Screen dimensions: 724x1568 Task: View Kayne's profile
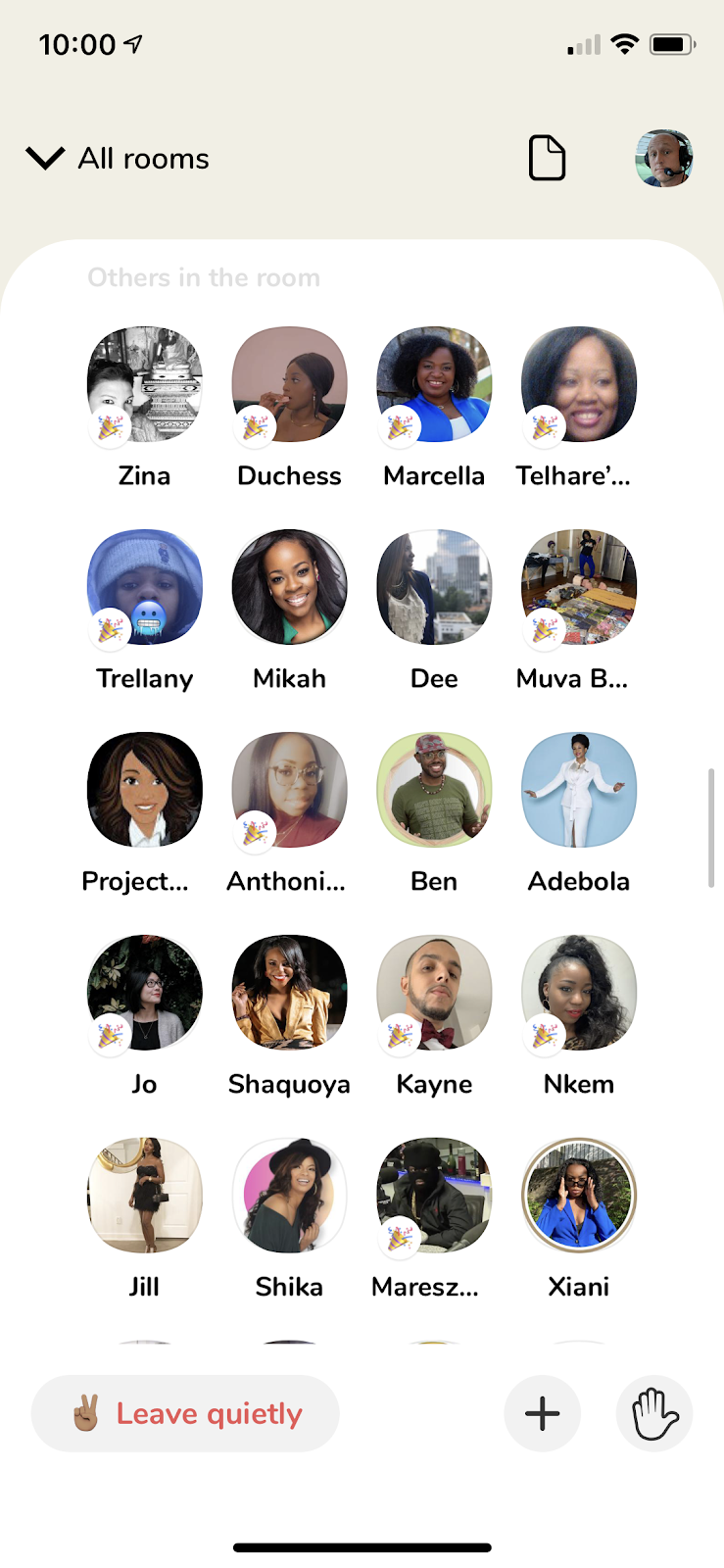(434, 993)
